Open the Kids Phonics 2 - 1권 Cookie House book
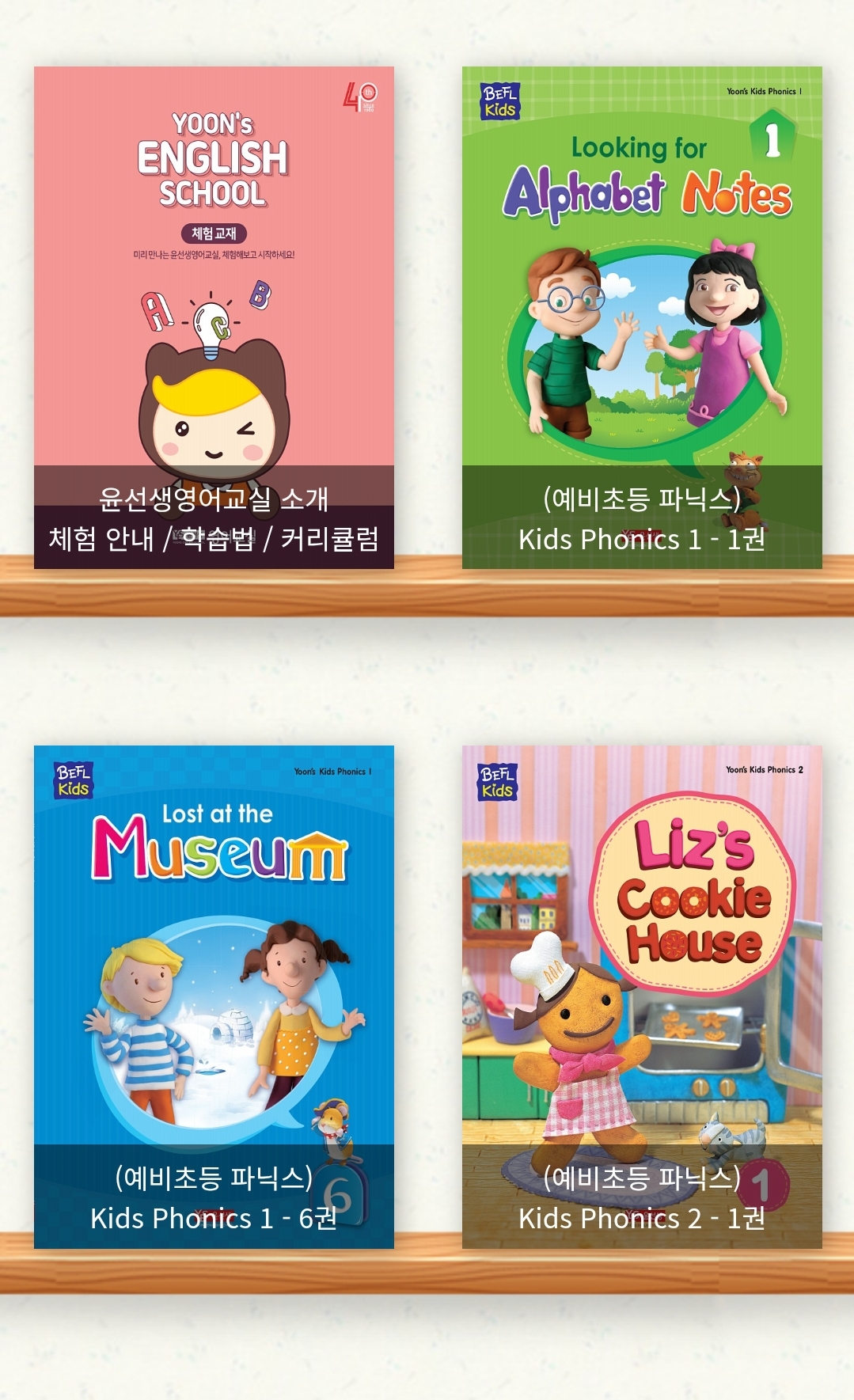The width and height of the screenshot is (854, 1400). point(642,996)
